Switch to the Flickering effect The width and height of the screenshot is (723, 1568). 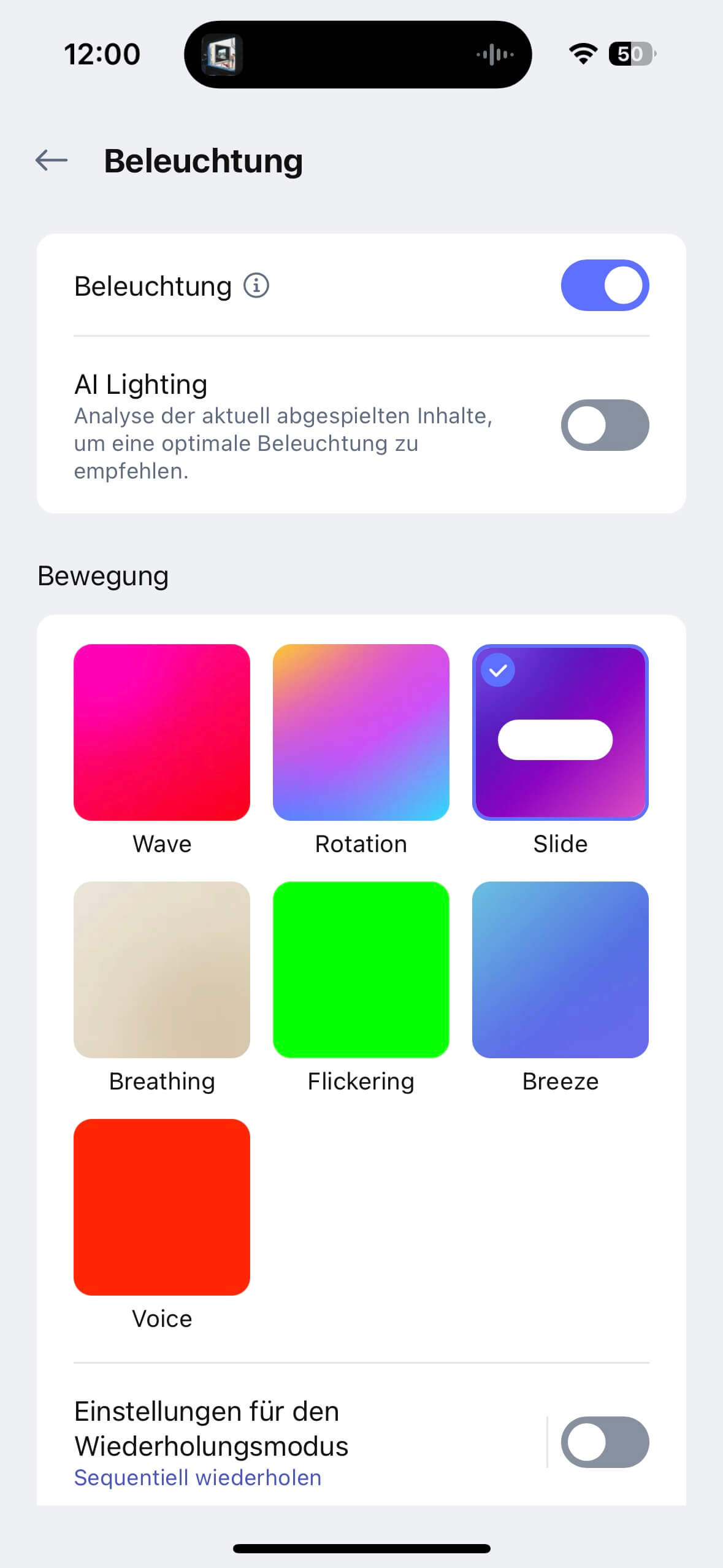point(361,969)
